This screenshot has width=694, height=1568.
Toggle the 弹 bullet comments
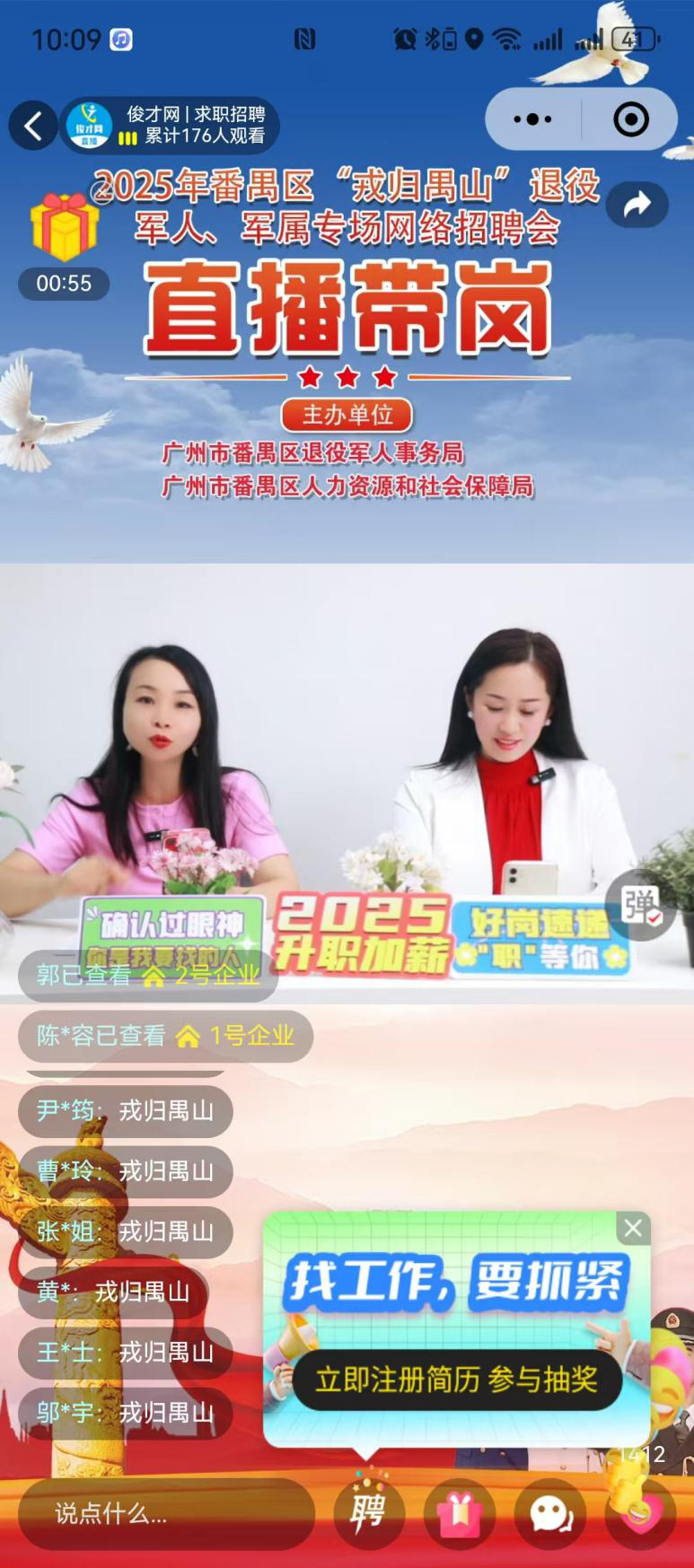pyautogui.click(x=640, y=906)
